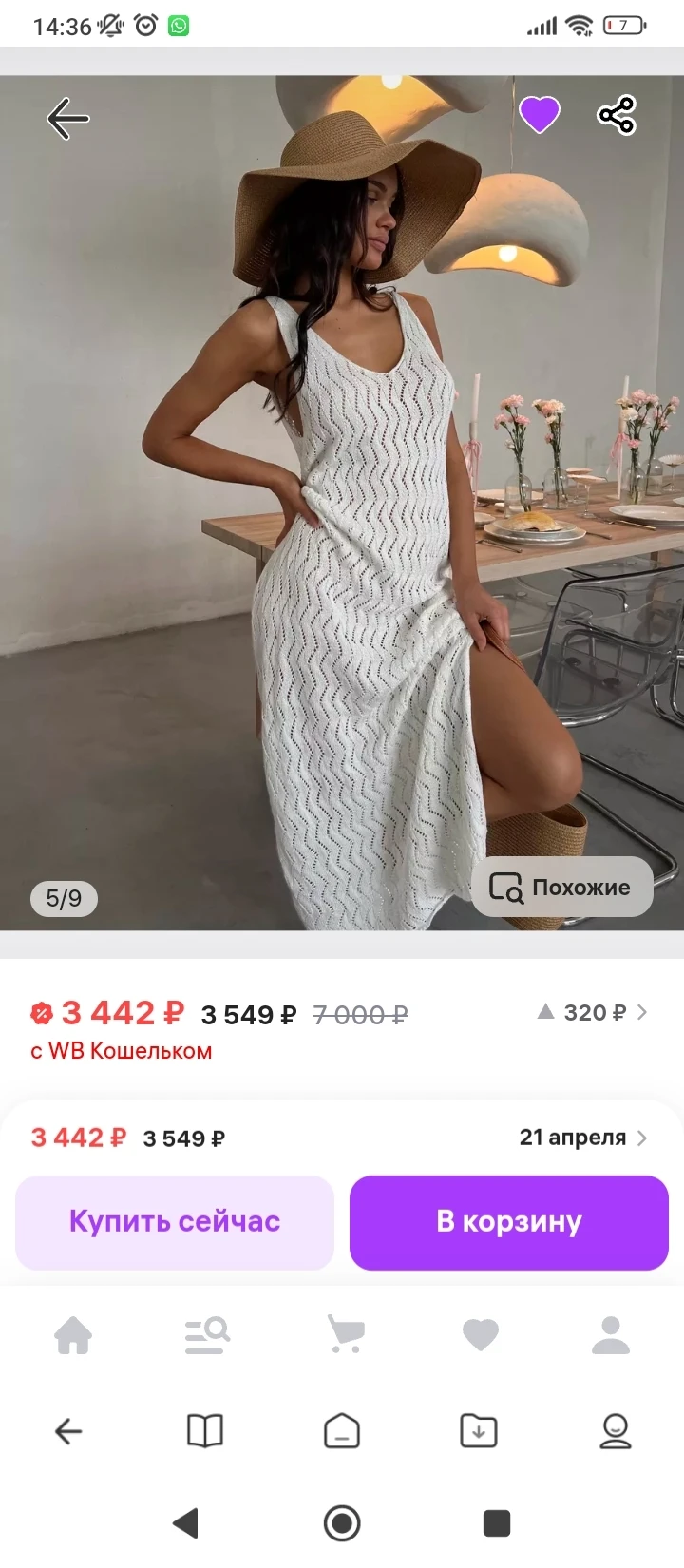Switch to the profile tab
684x1568 pixels.
click(x=611, y=1335)
